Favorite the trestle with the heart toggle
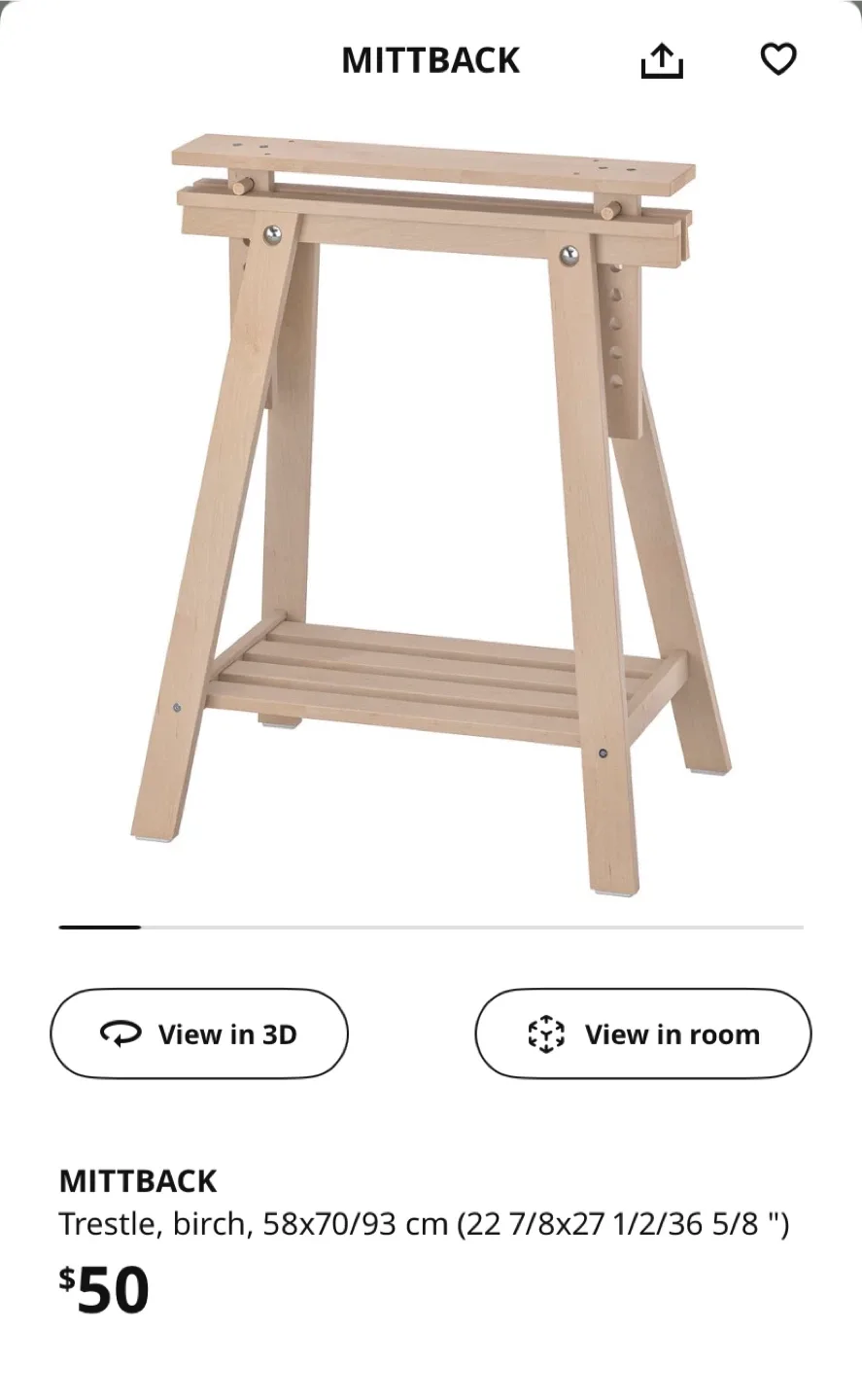 [778, 59]
